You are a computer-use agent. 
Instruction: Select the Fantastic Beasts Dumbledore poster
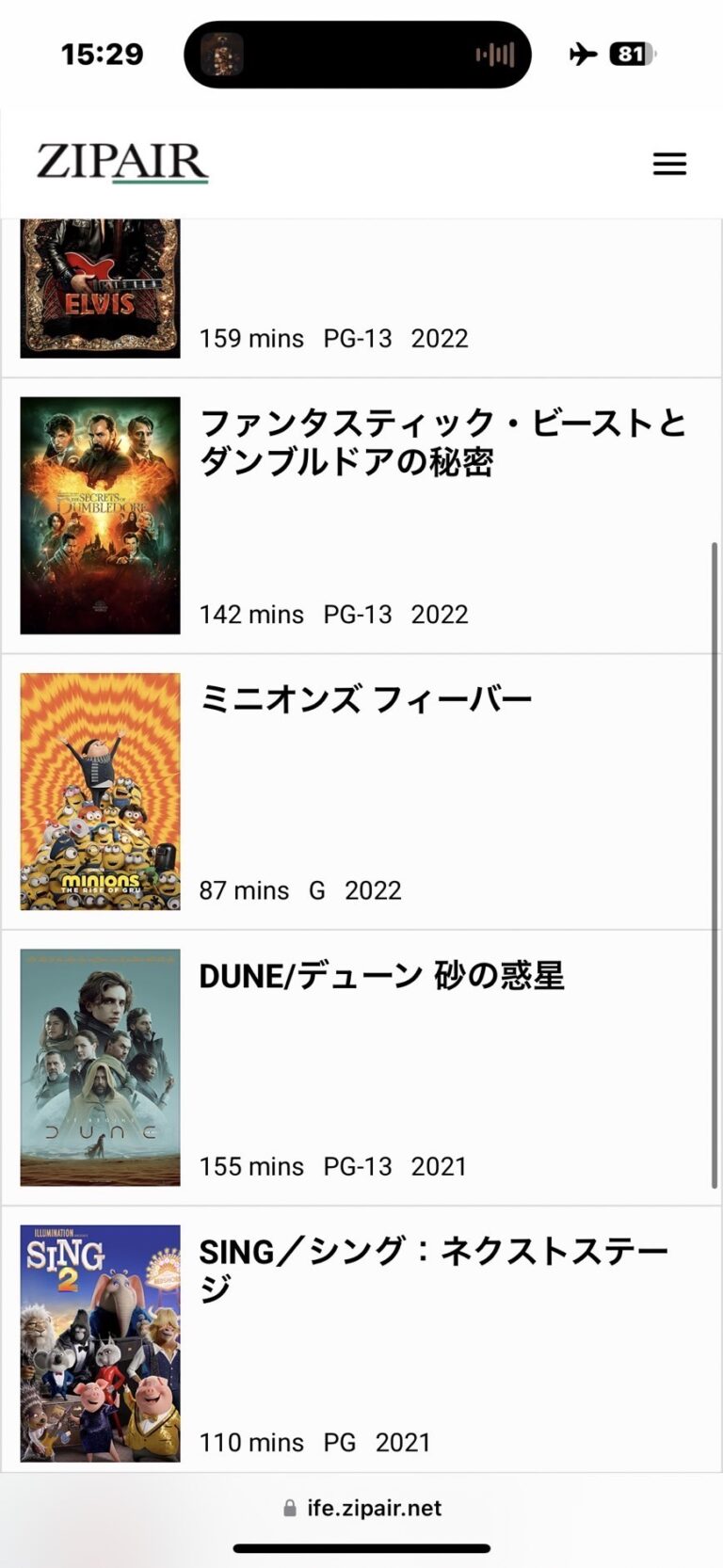100,514
